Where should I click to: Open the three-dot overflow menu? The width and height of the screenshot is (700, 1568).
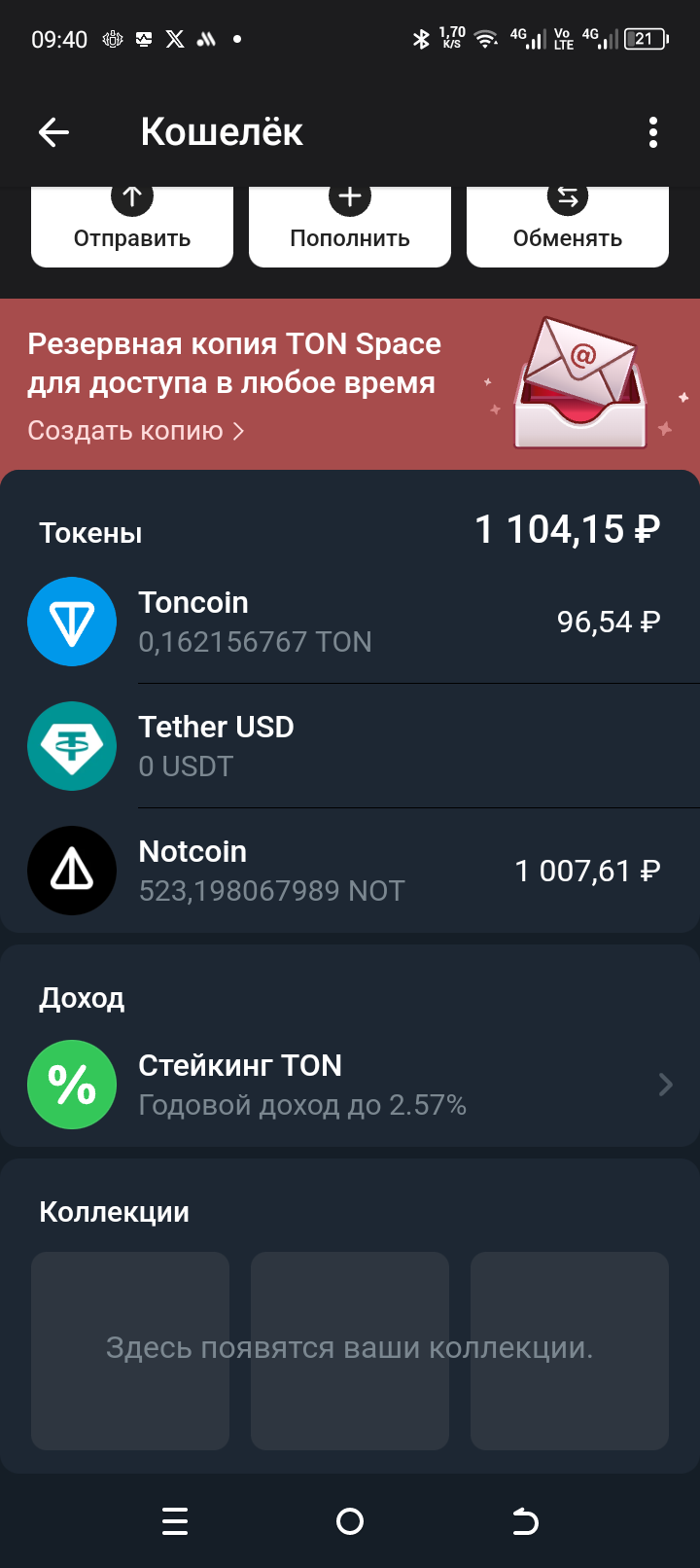[653, 132]
